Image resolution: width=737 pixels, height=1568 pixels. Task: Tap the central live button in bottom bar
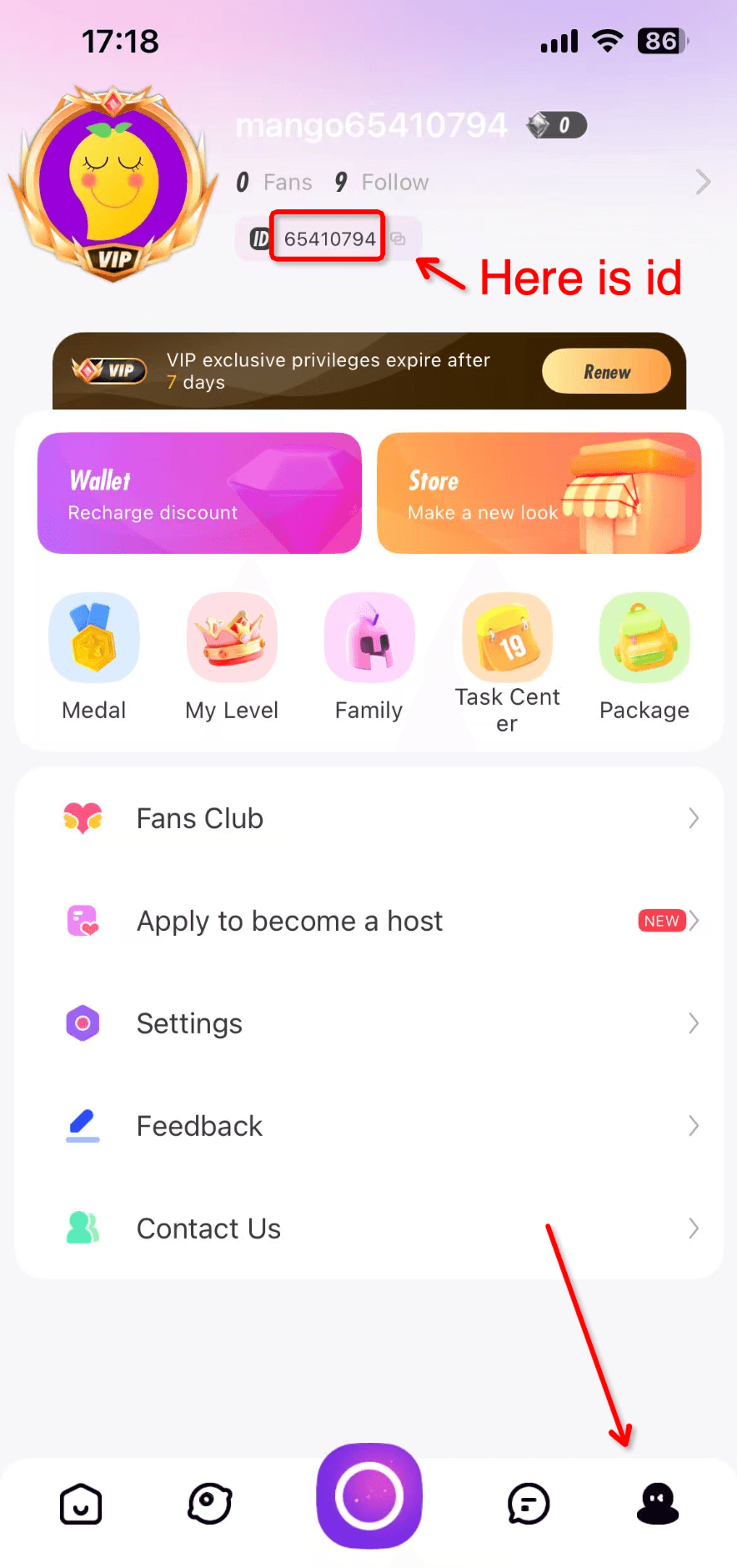(x=368, y=1497)
